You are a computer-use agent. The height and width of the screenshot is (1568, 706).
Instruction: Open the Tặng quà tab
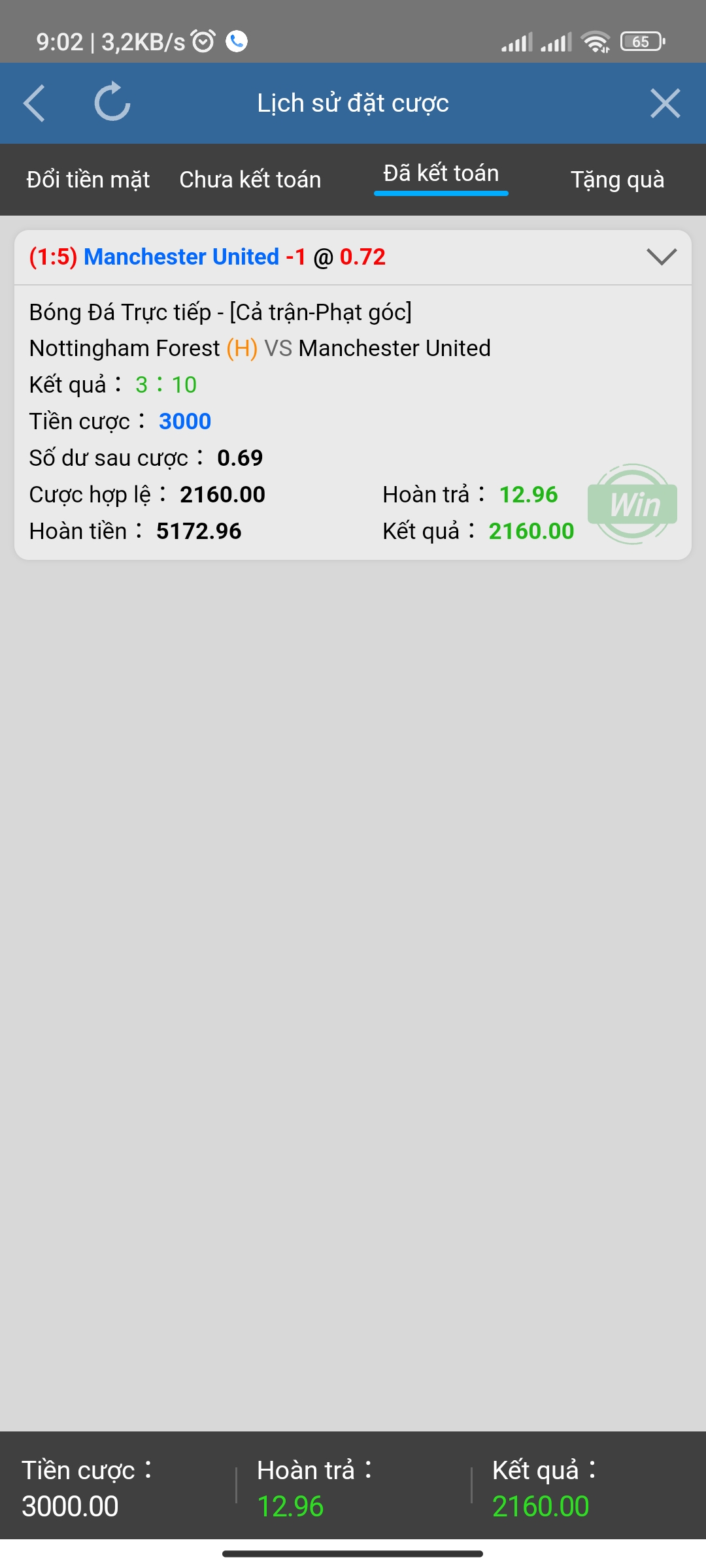pyautogui.click(x=618, y=180)
